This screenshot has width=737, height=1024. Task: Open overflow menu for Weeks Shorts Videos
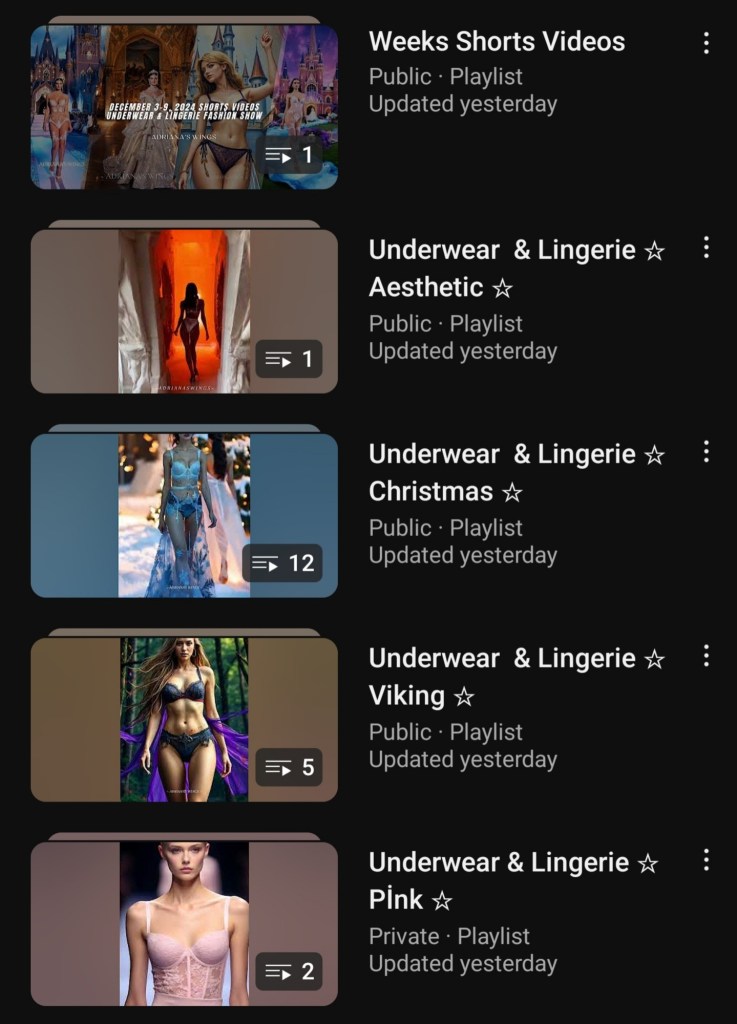point(706,43)
